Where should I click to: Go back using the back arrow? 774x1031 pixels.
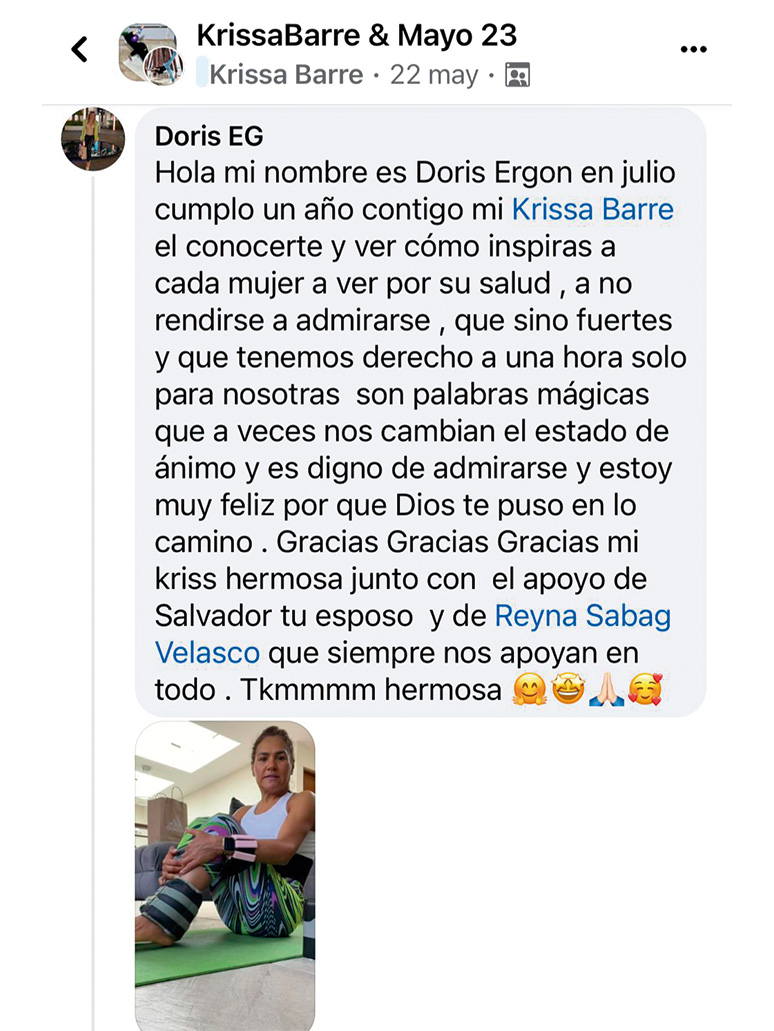[80, 49]
